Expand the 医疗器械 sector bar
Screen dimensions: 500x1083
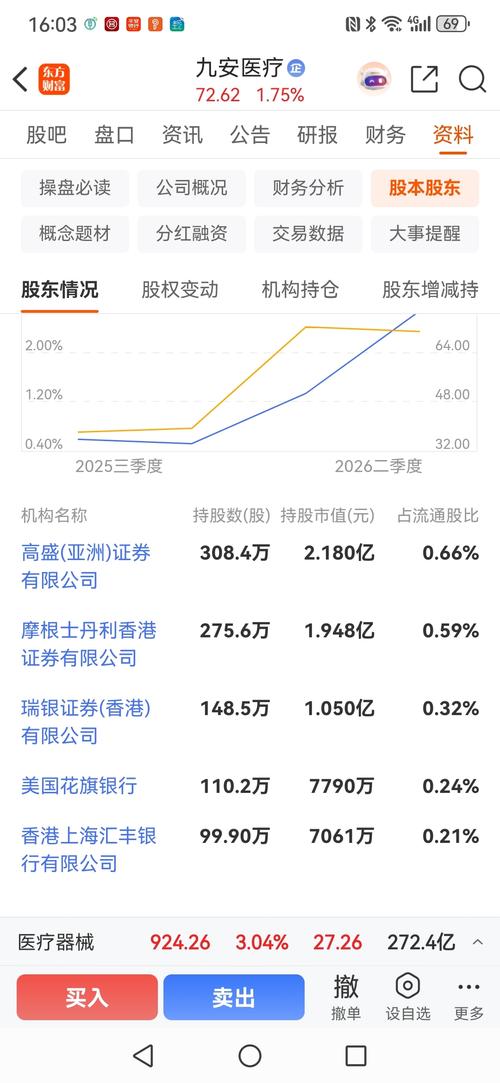[478, 942]
